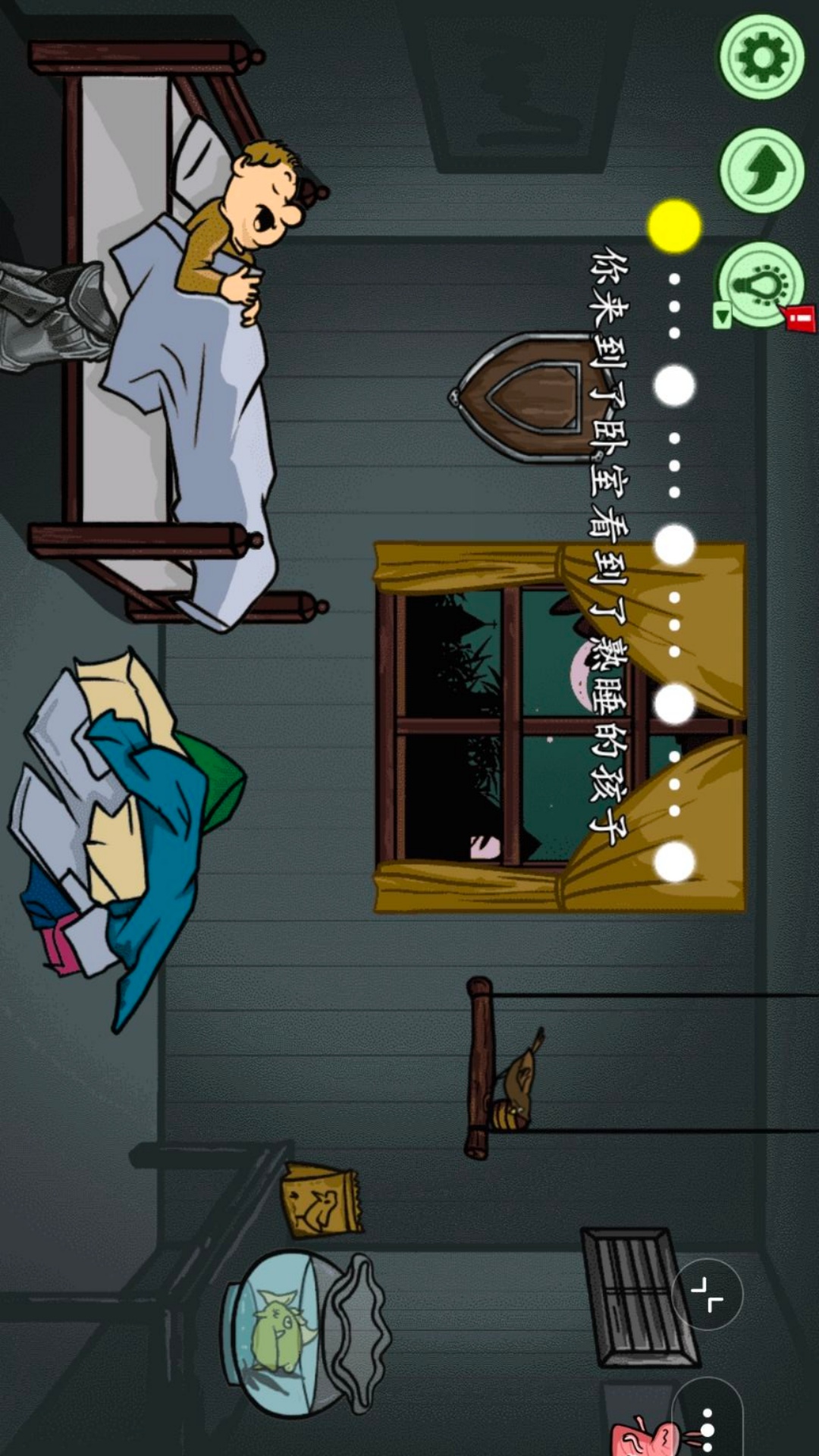This screenshot has width=819, height=1456.
Task: Inspect the wall air vent
Action: click(x=637, y=1298)
